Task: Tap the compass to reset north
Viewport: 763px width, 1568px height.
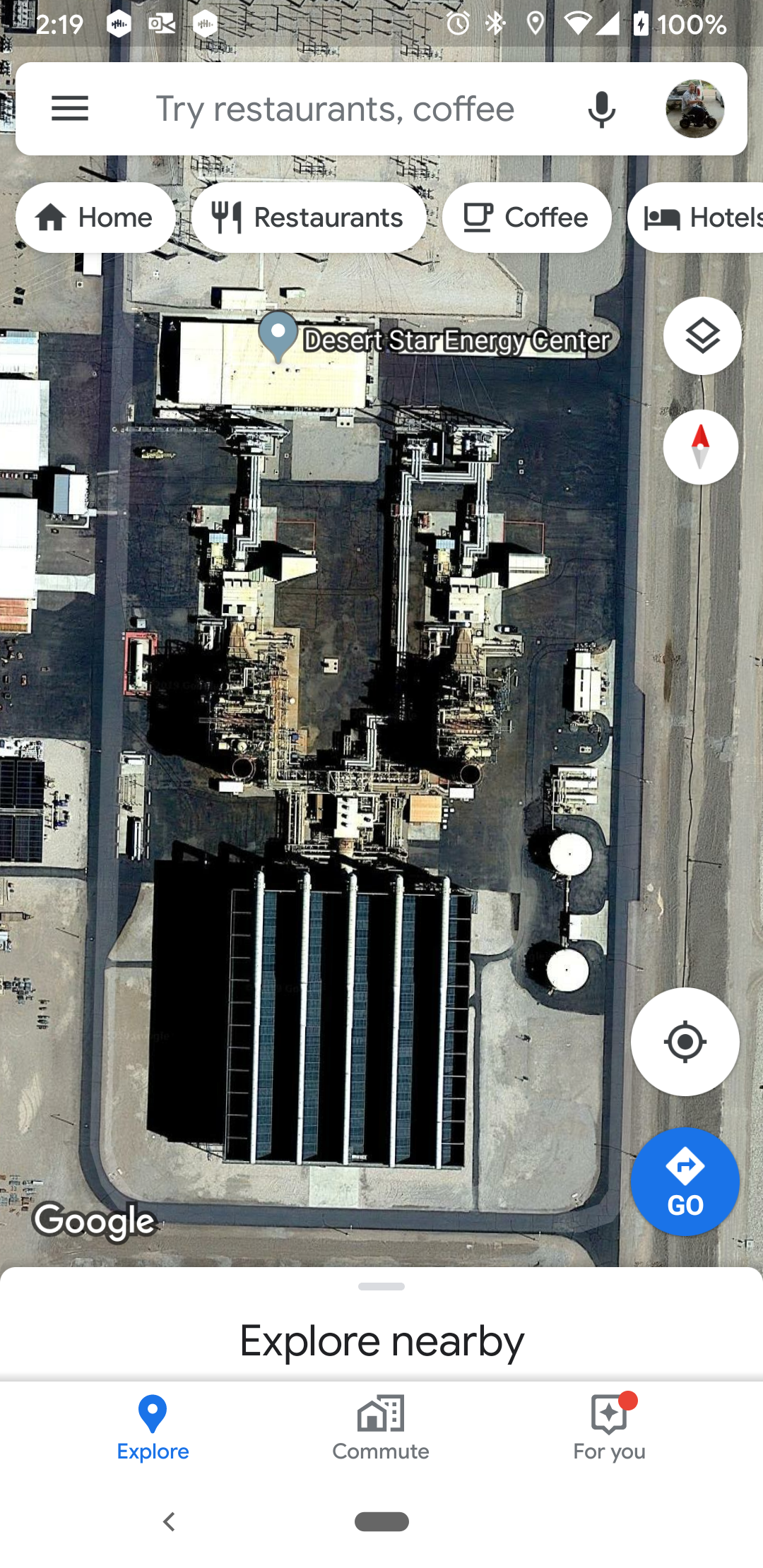Action: pyautogui.click(x=701, y=447)
